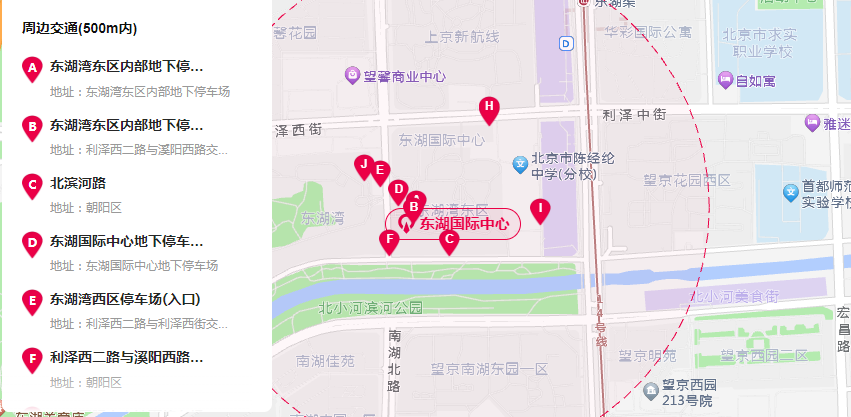
Task: Select list row B at 利泽西二路与溪阳西路
Action: [x=127, y=126]
